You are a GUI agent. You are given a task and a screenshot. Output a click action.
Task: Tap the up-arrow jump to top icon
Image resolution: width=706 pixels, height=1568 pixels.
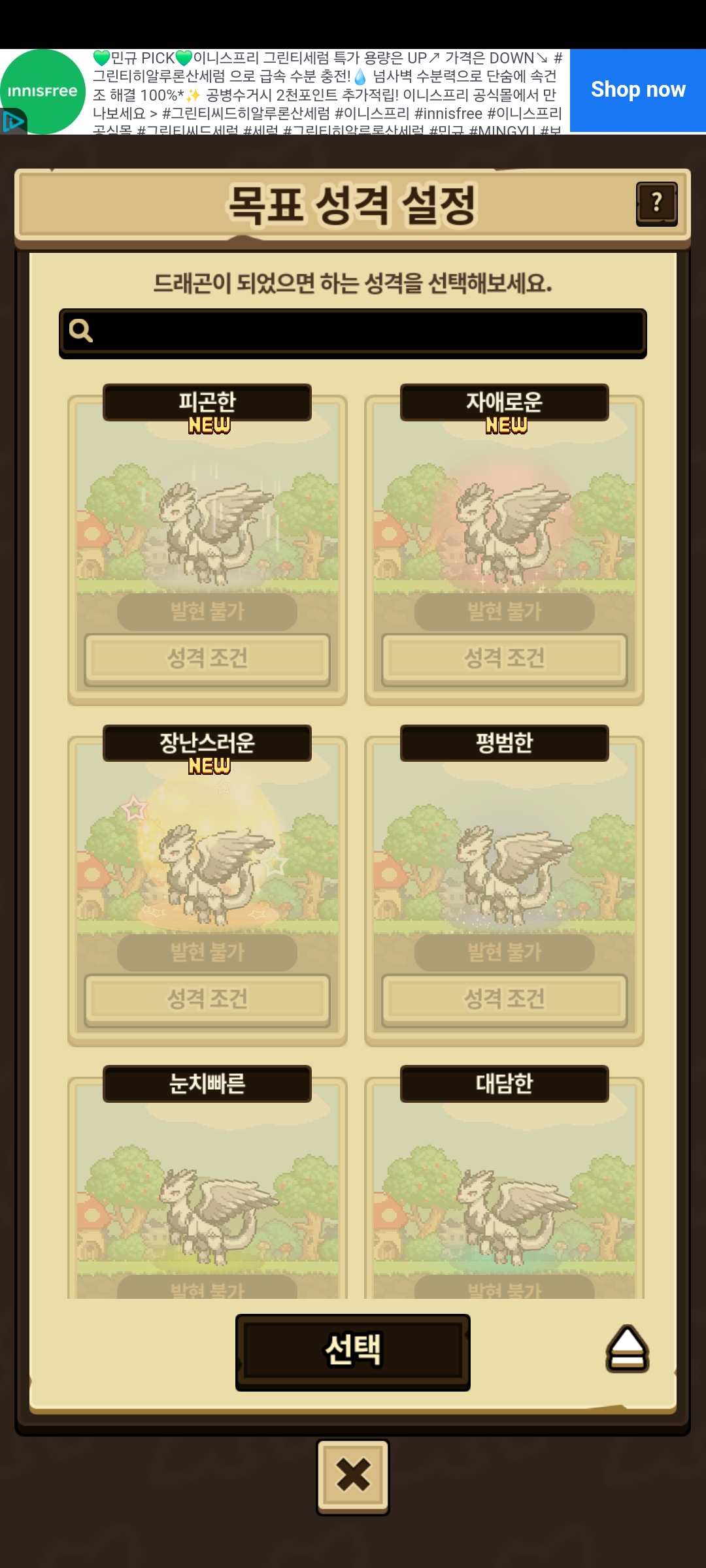[628, 1348]
